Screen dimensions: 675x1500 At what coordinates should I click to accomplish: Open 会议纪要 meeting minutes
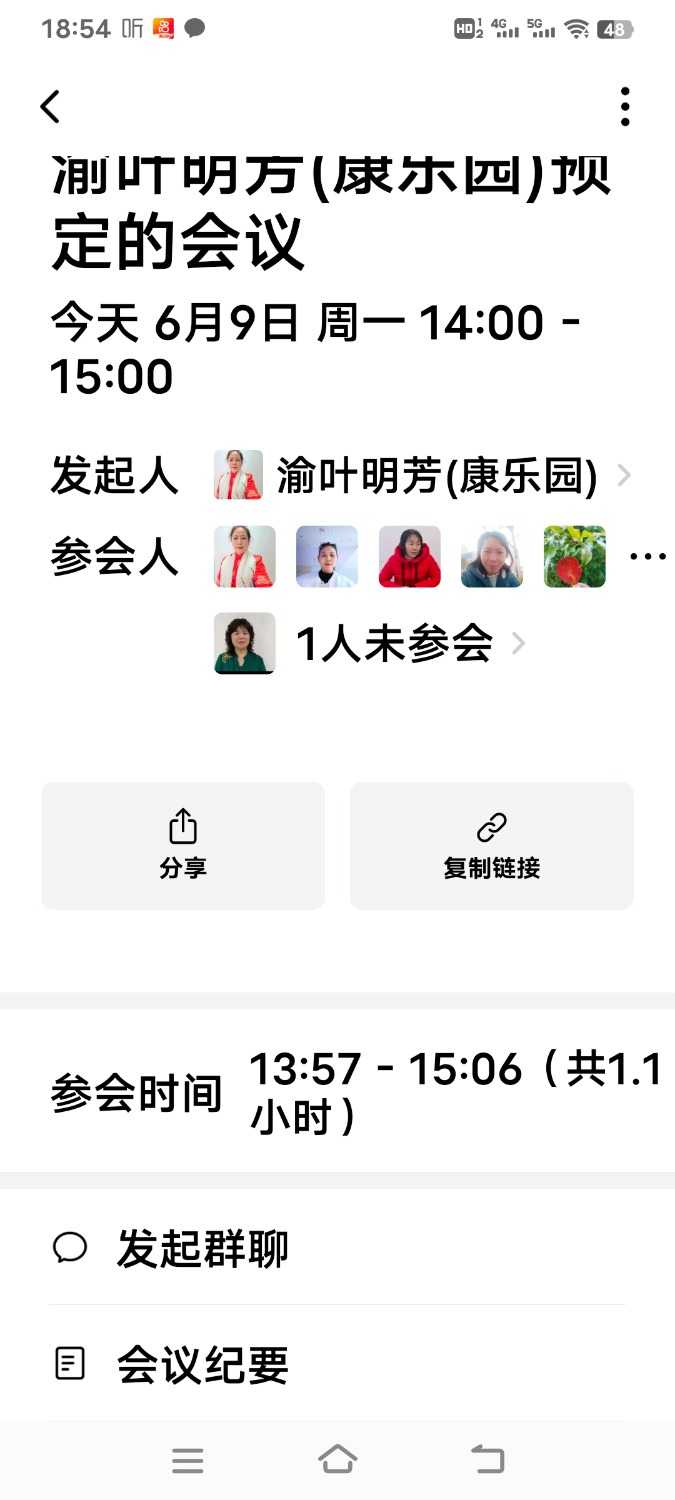202,1364
